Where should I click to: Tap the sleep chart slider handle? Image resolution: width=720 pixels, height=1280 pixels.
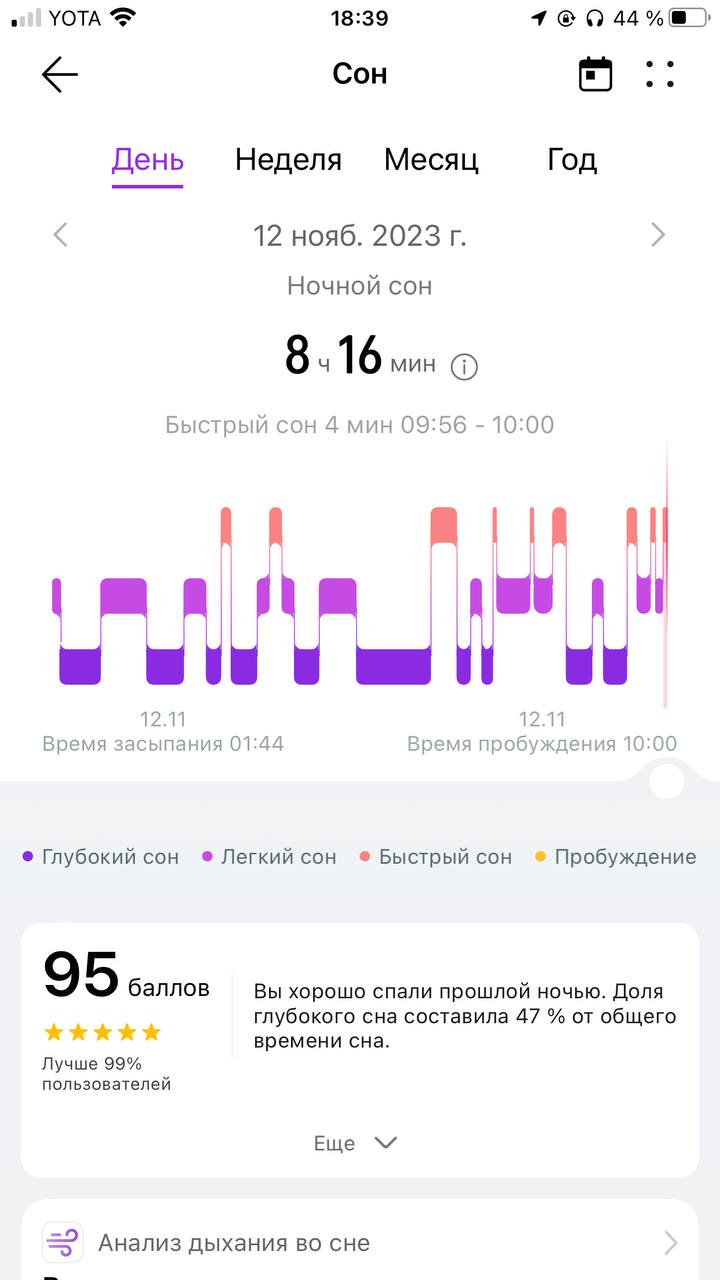click(667, 780)
